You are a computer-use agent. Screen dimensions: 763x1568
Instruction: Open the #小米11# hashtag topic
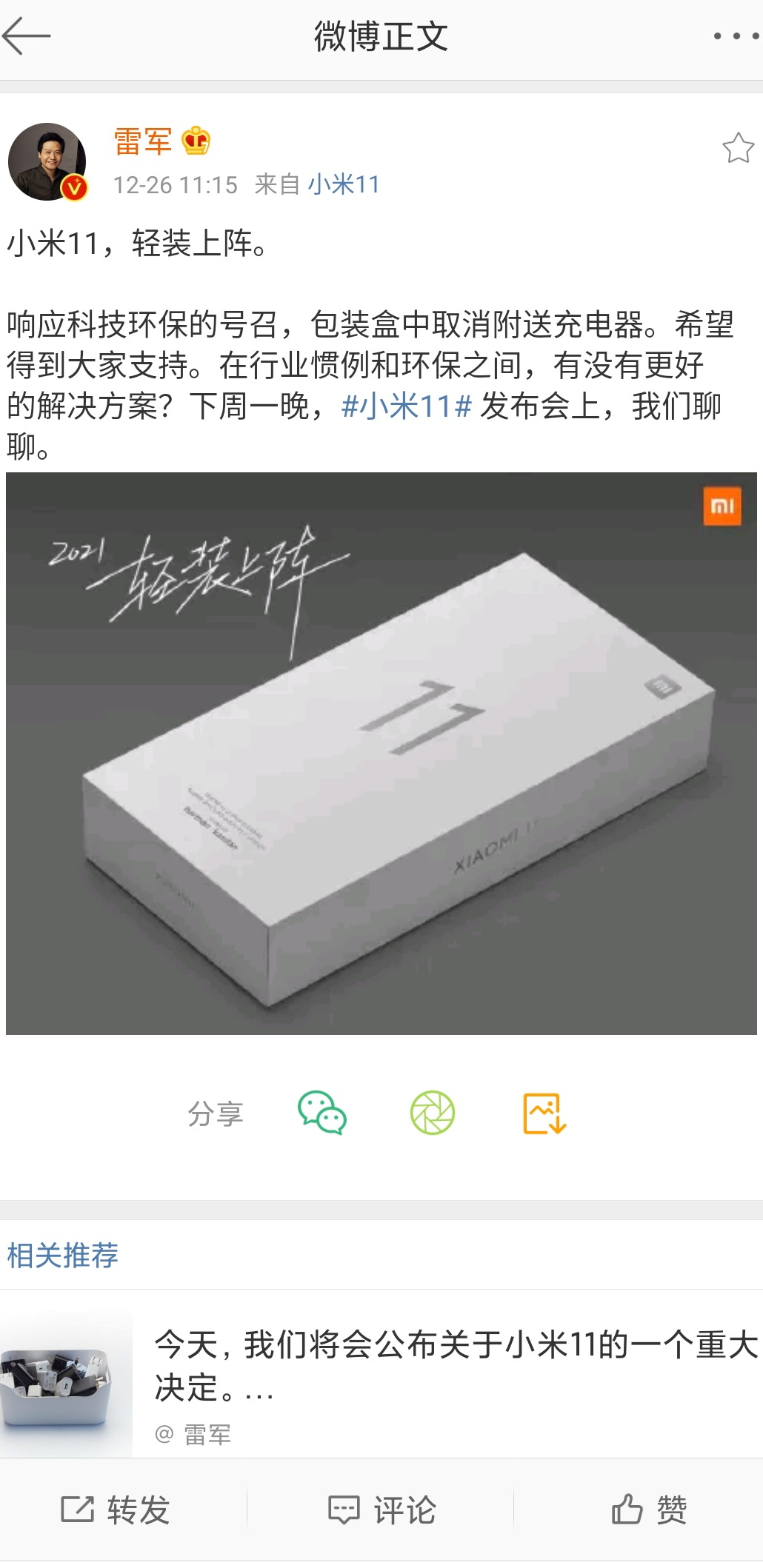point(406,406)
